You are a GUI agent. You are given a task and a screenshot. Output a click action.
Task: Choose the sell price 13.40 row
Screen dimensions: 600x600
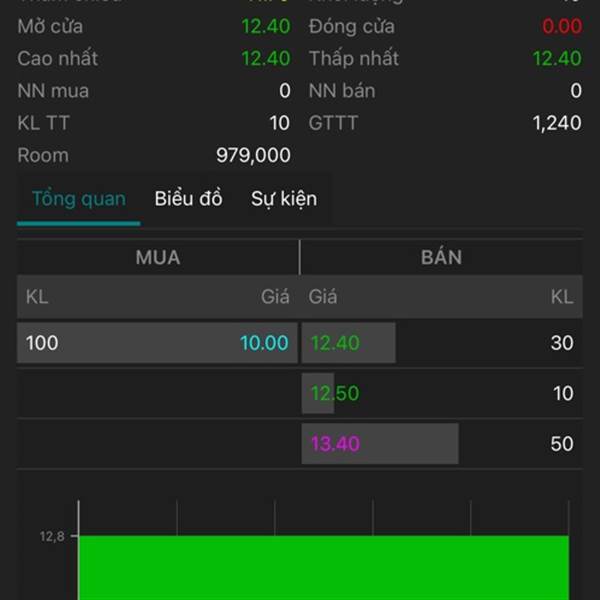pyautogui.click(x=441, y=443)
